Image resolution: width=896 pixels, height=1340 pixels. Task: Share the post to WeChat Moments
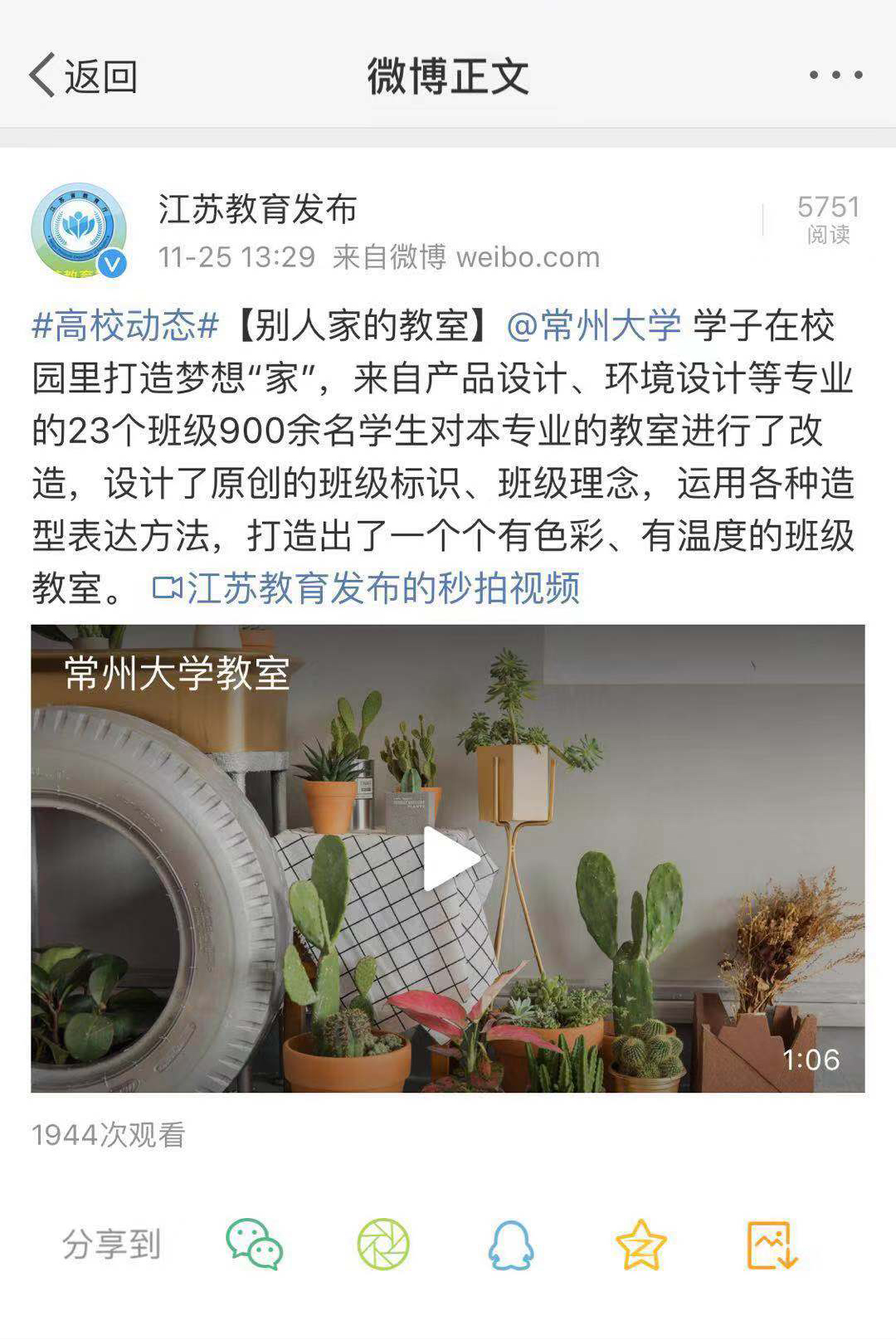(x=383, y=1245)
